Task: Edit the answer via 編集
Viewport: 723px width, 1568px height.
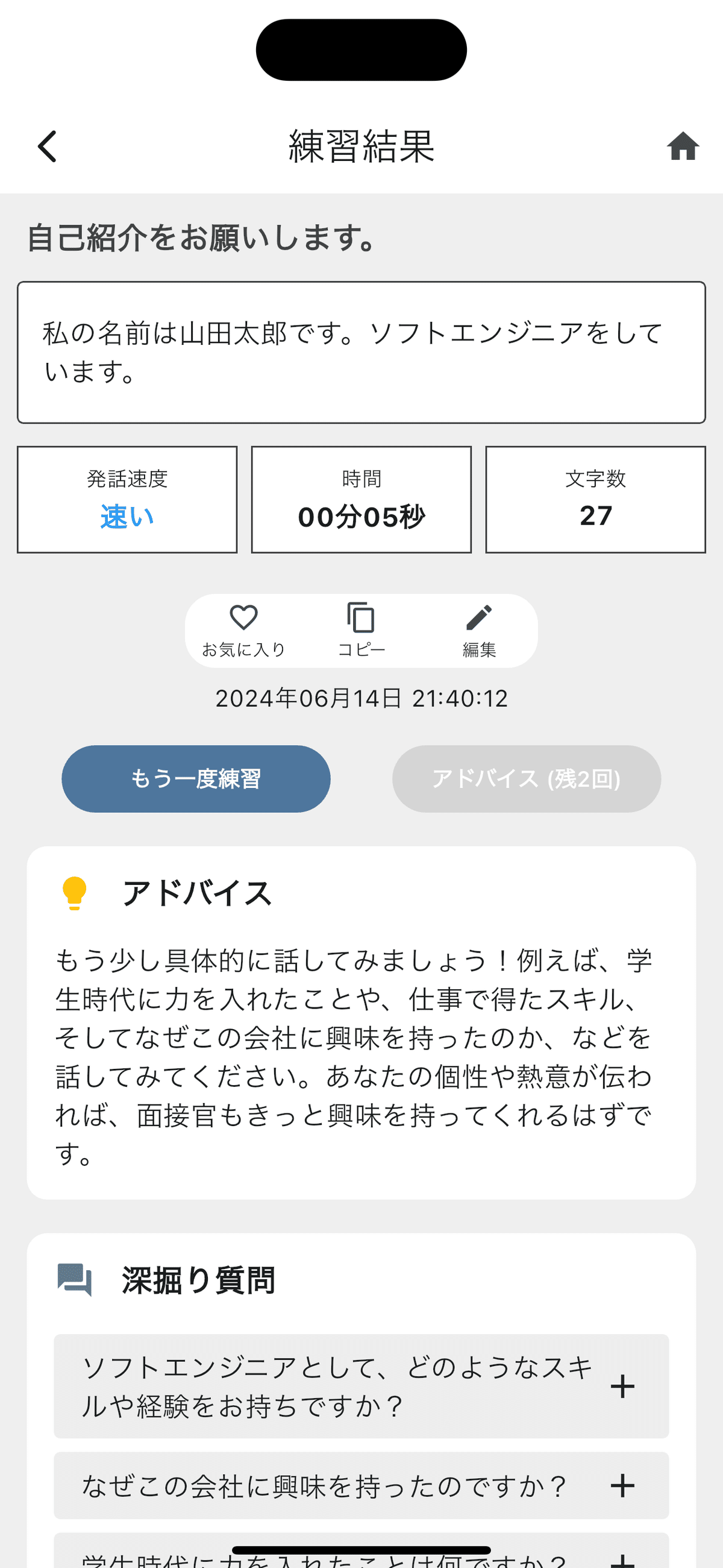Action: (x=479, y=631)
